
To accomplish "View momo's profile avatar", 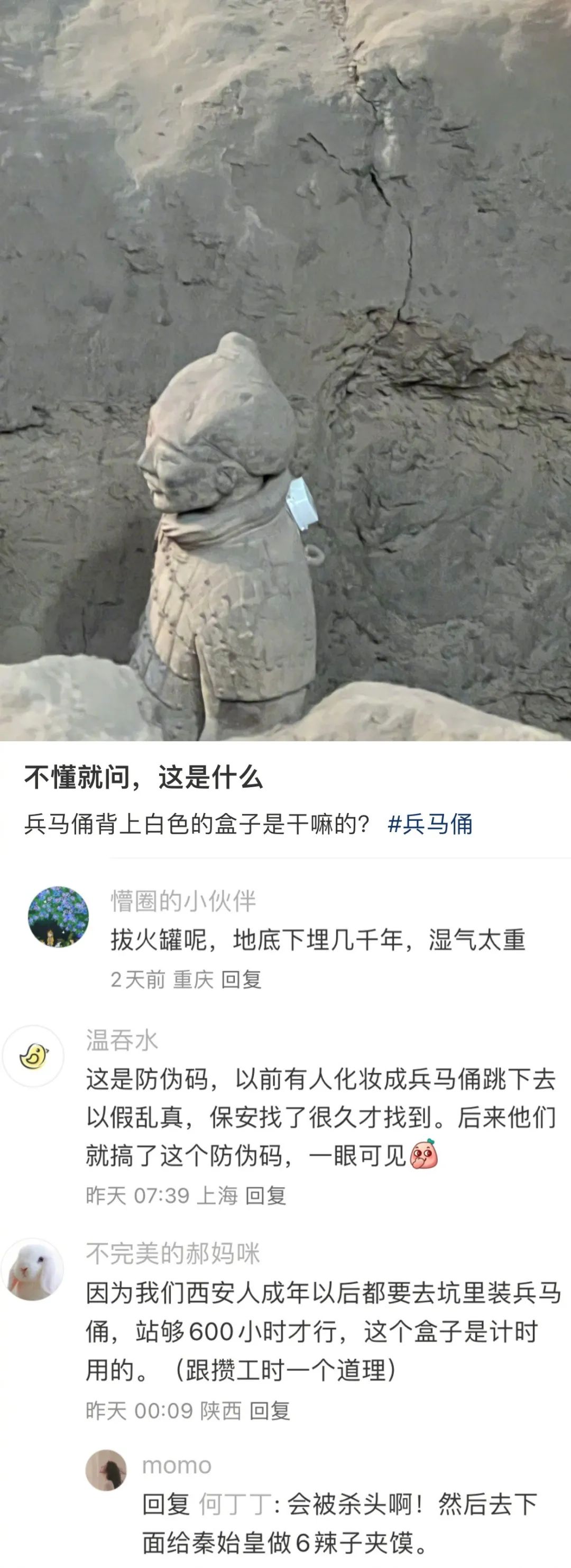I will [106, 1470].
